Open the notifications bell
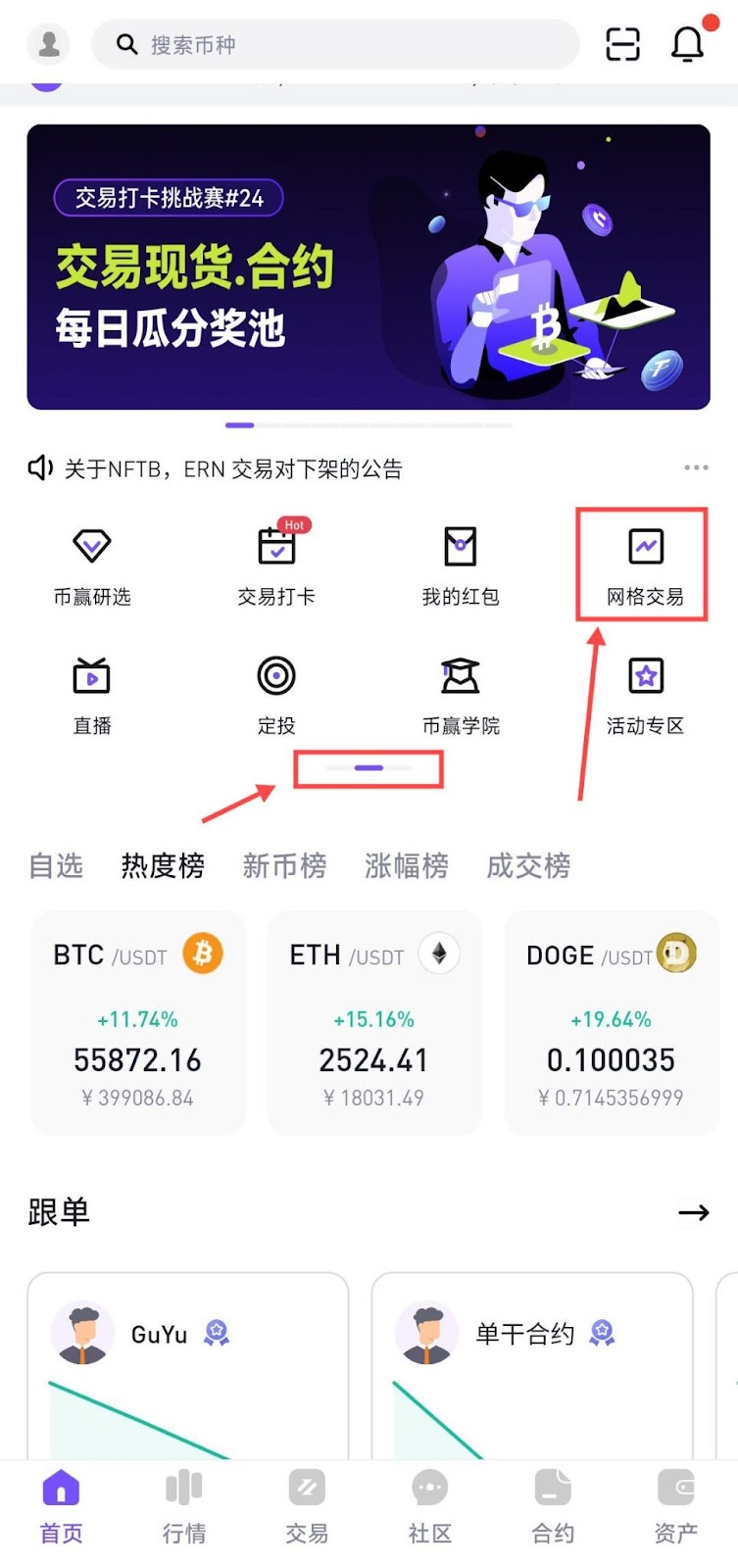 pos(687,44)
